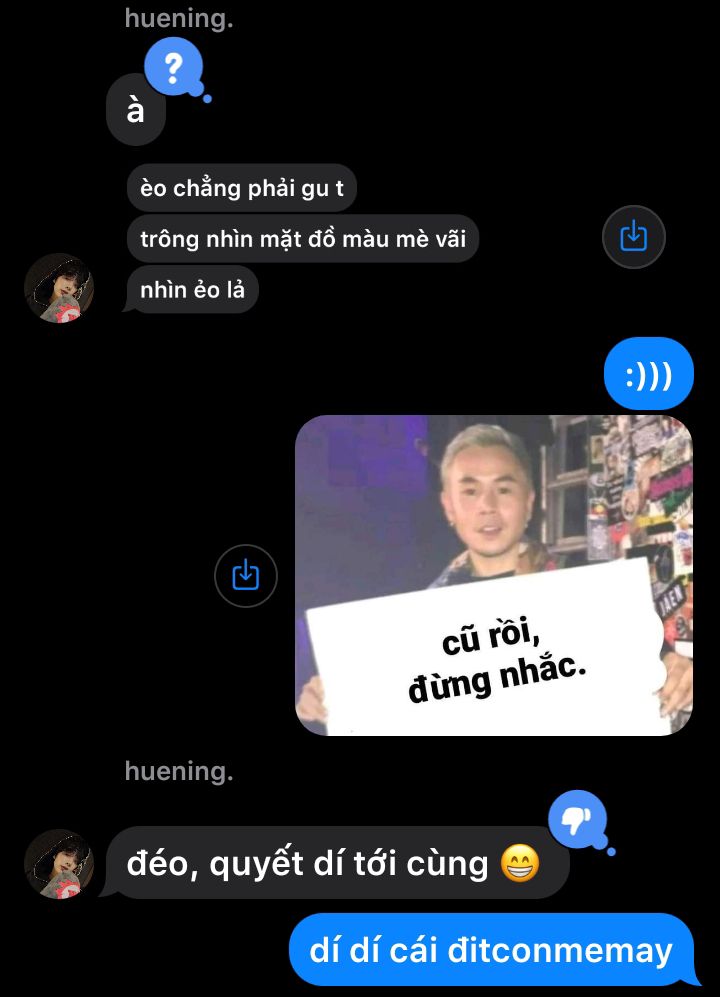Open the sent meme photo full screen
The image size is (720, 997).
point(494,575)
